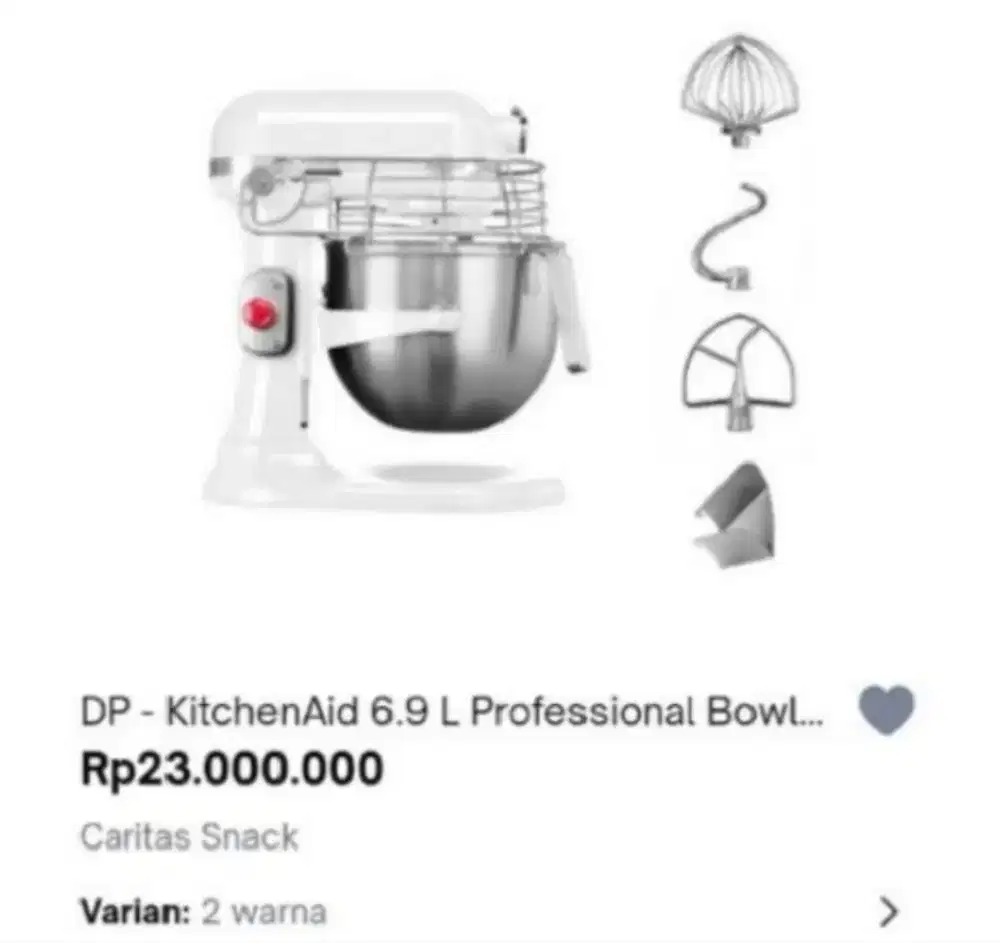Expand the Varian 2 warna options
This screenshot has height=943, width=1000.
point(887,911)
